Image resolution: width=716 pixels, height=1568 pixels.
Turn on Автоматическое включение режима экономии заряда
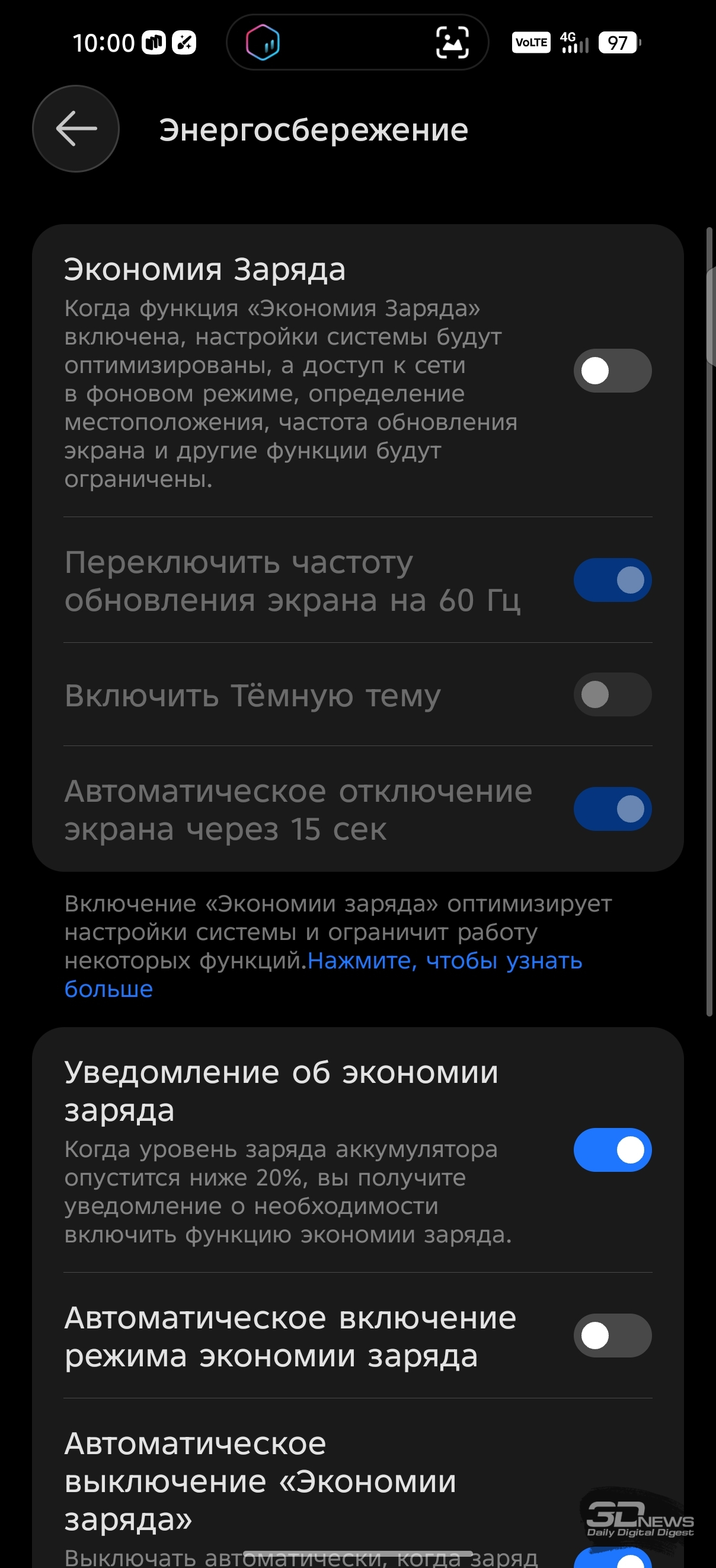(x=612, y=1336)
